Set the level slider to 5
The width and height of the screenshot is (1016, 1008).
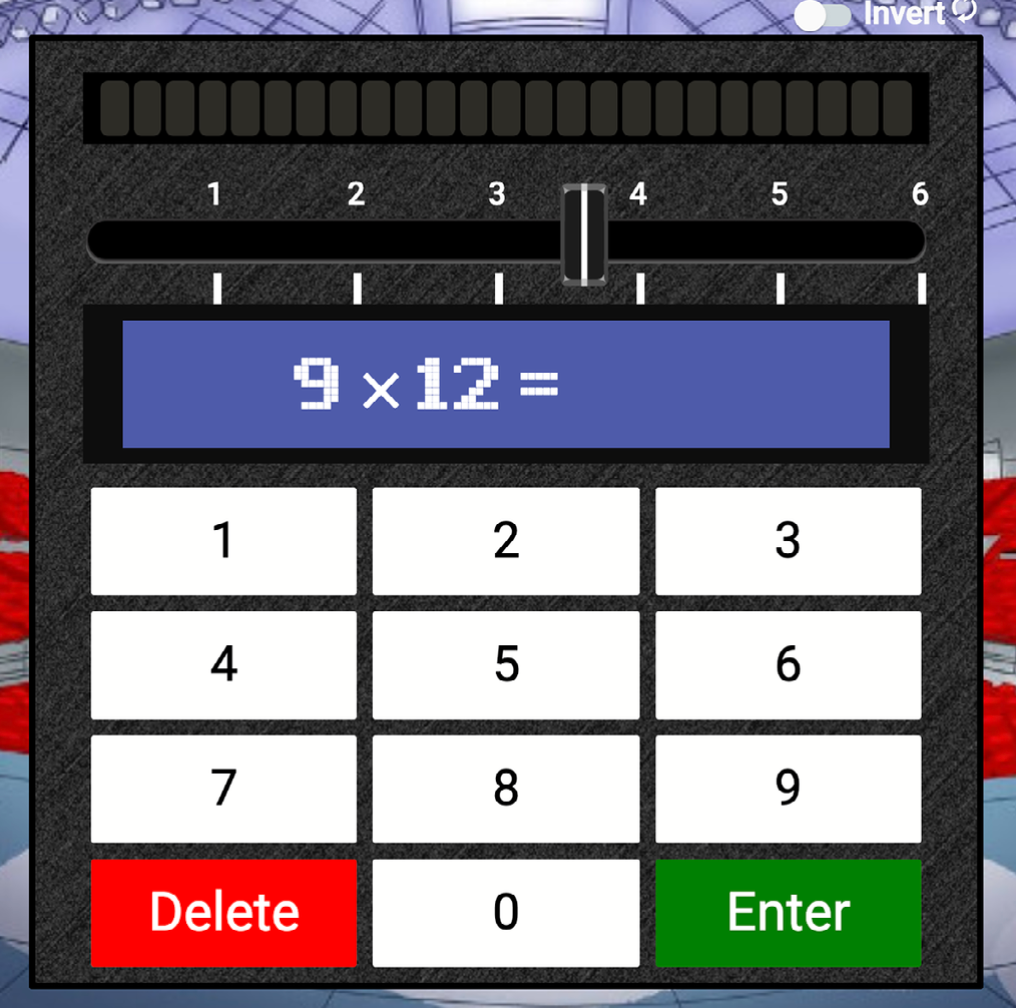click(780, 241)
